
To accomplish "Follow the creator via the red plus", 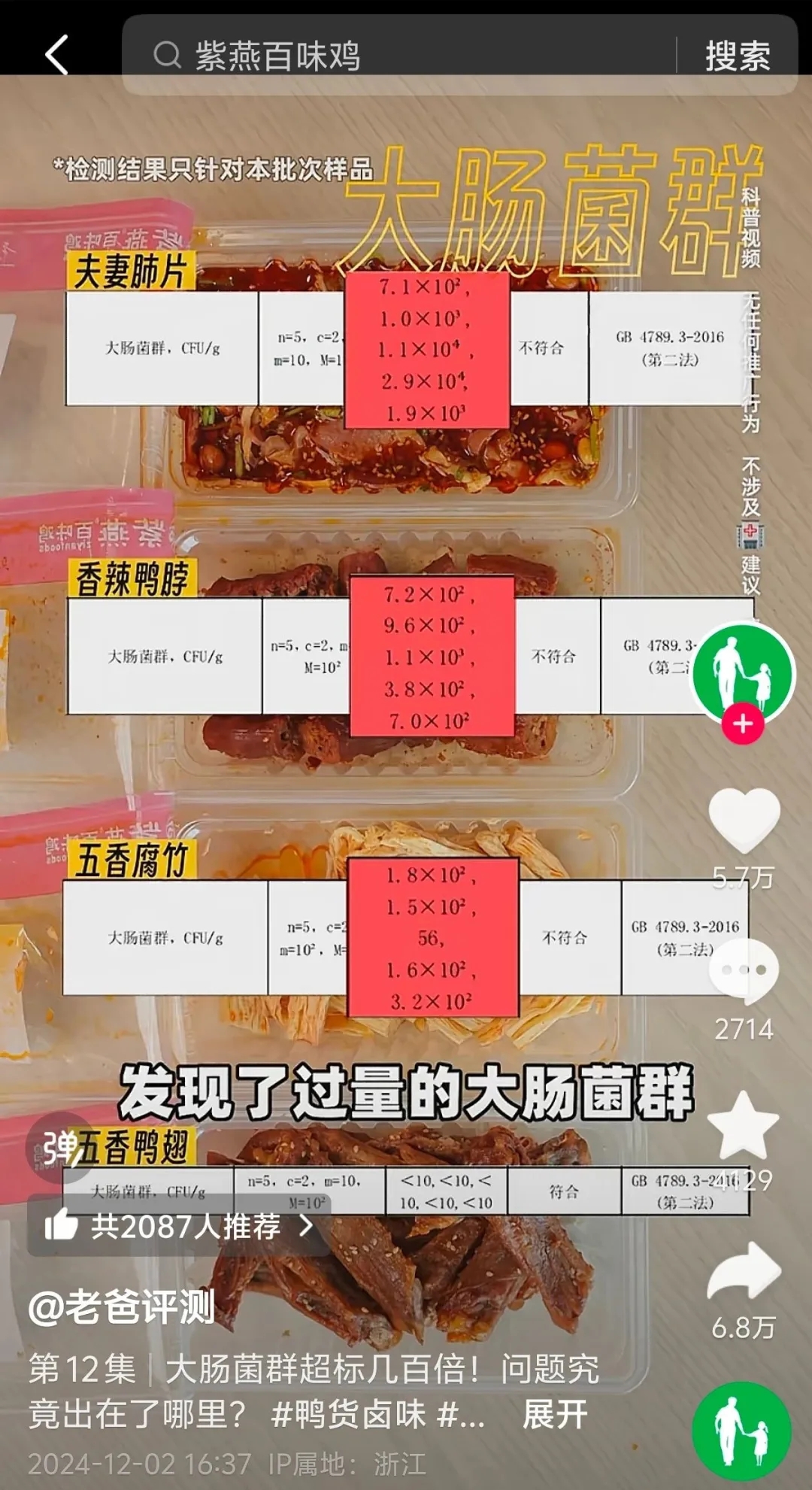I will 743,724.
